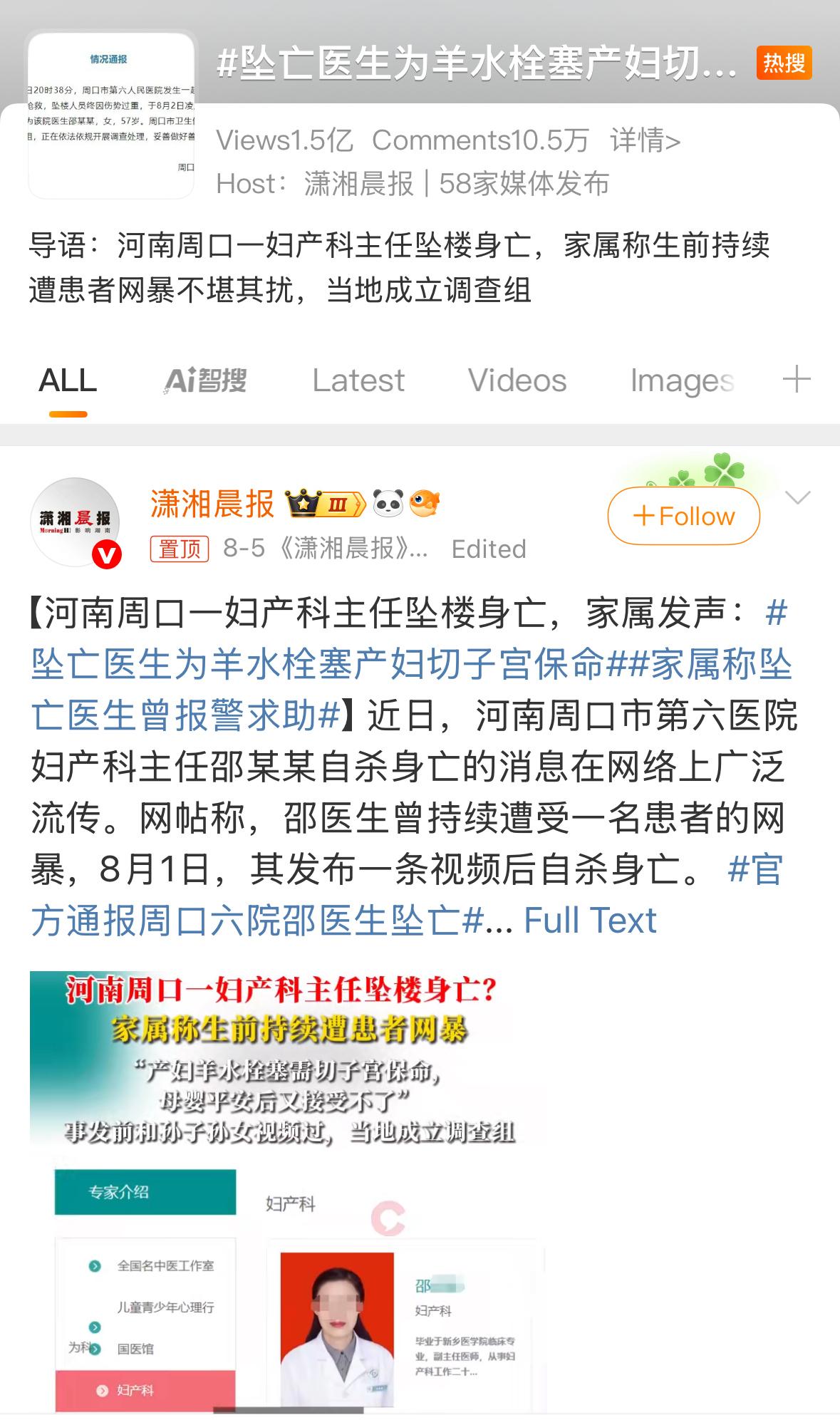This screenshot has height=1425, width=840.
Task: Switch to the Images tab
Action: 682,380
